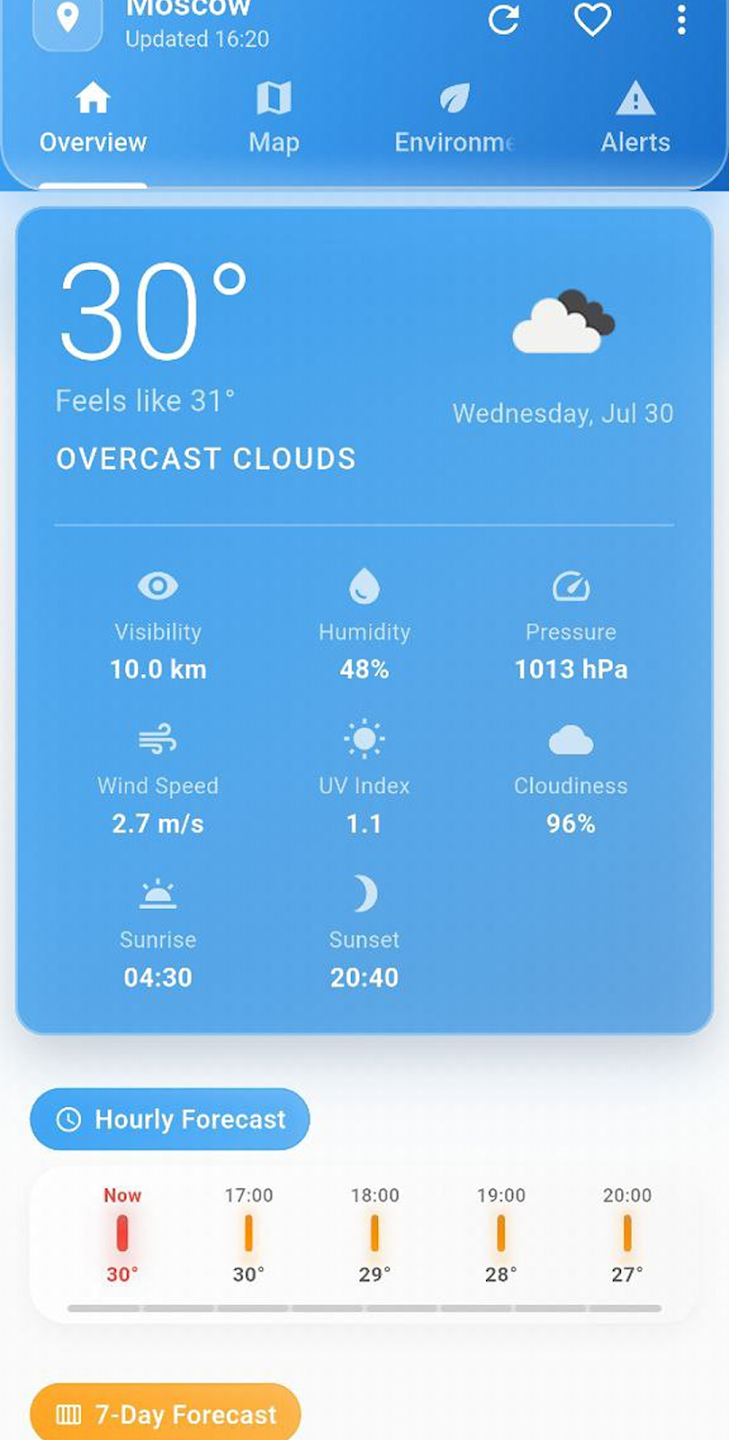Add Moscow to favorites with the heart

(592, 20)
